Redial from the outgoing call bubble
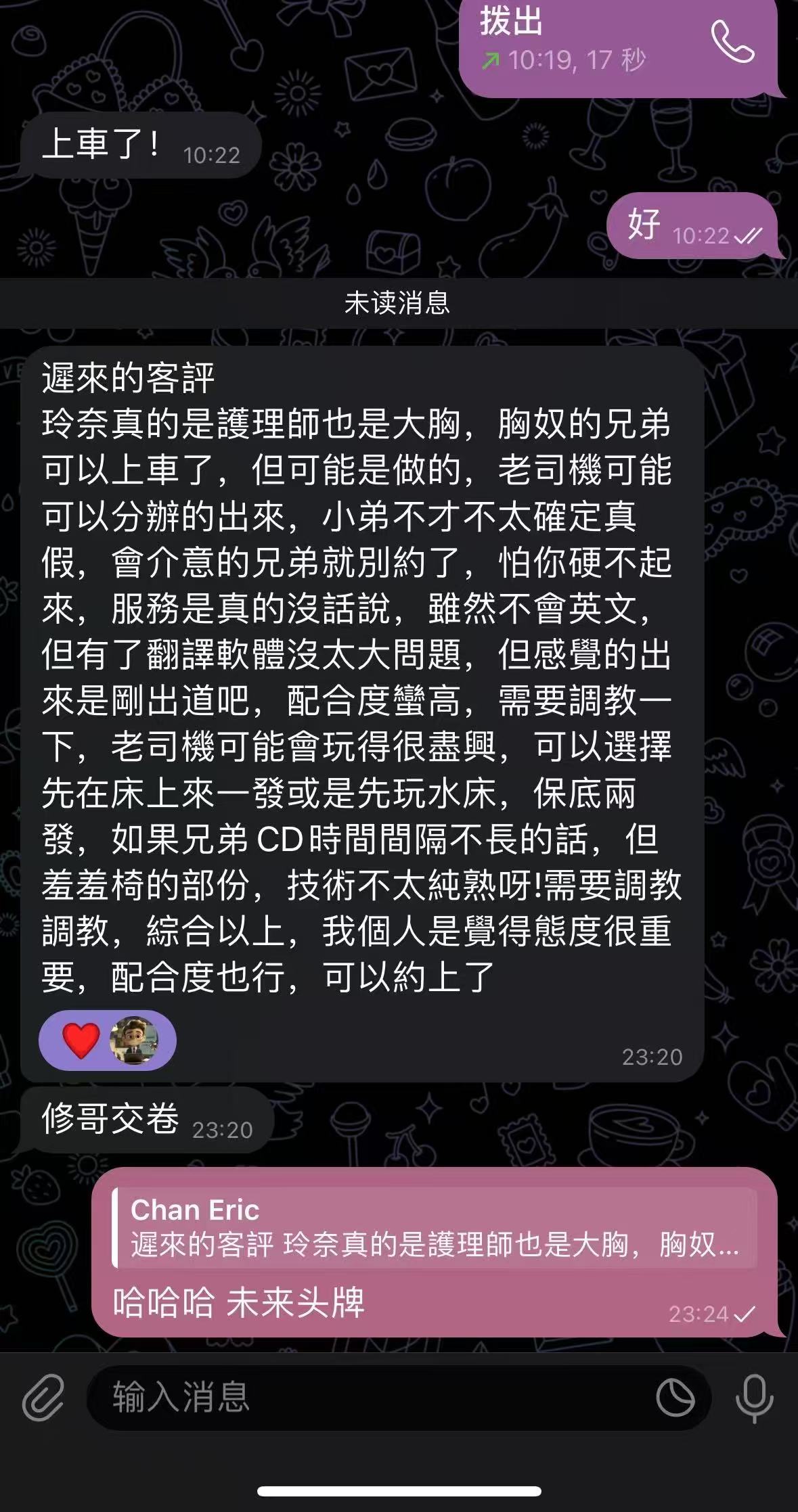Image resolution: width=798 pixels, height=1512 pixels. [x=732, y=43]
